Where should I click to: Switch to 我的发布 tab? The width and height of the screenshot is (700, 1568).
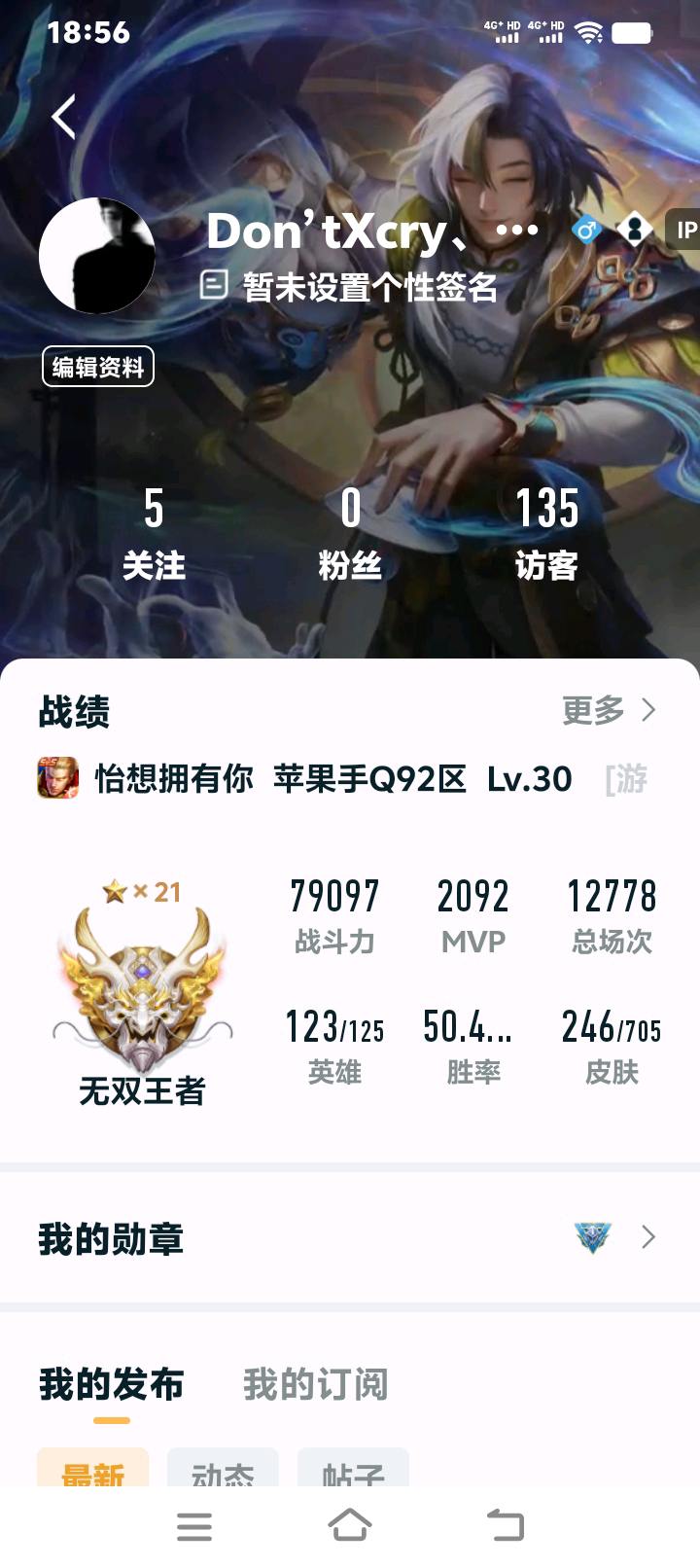click(x=112, y=1384)
